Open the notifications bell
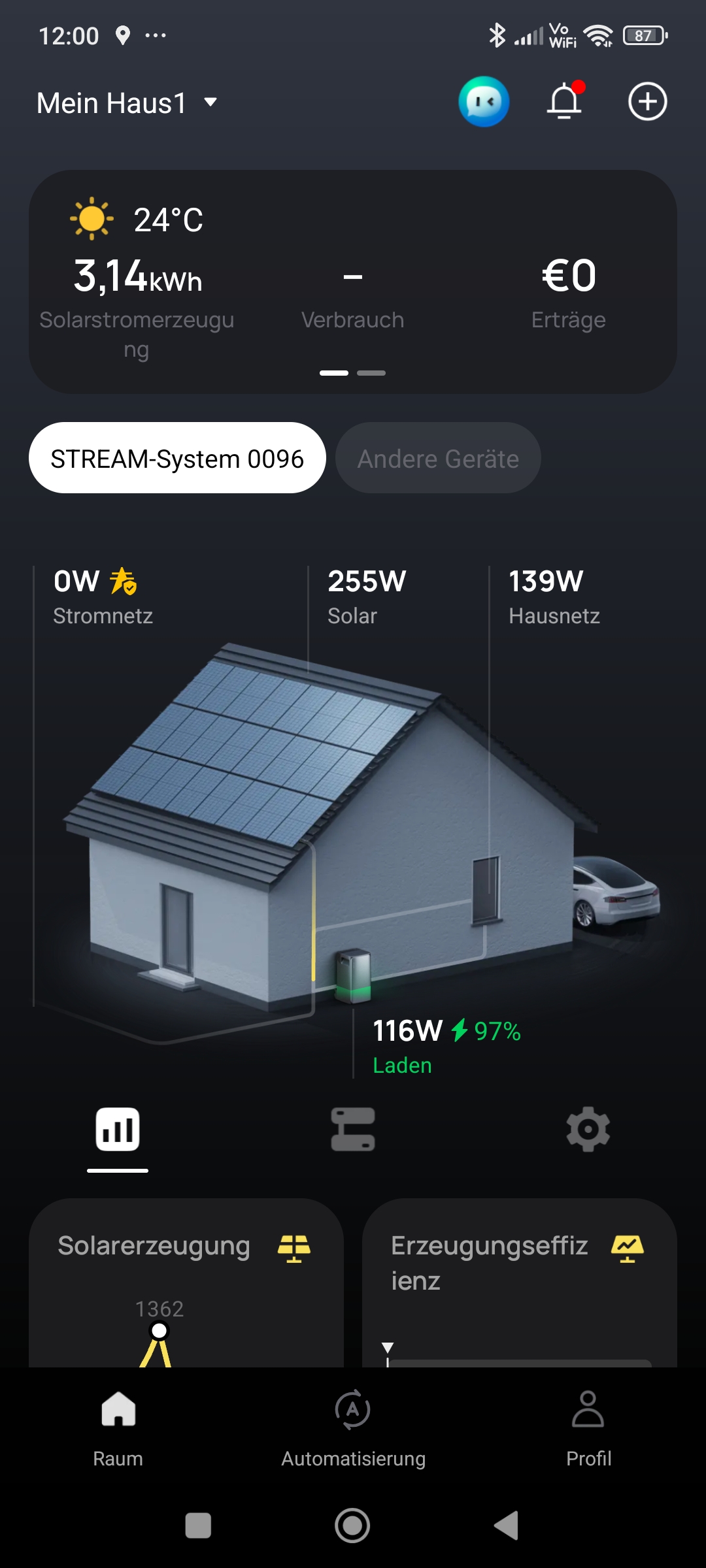 565,101
